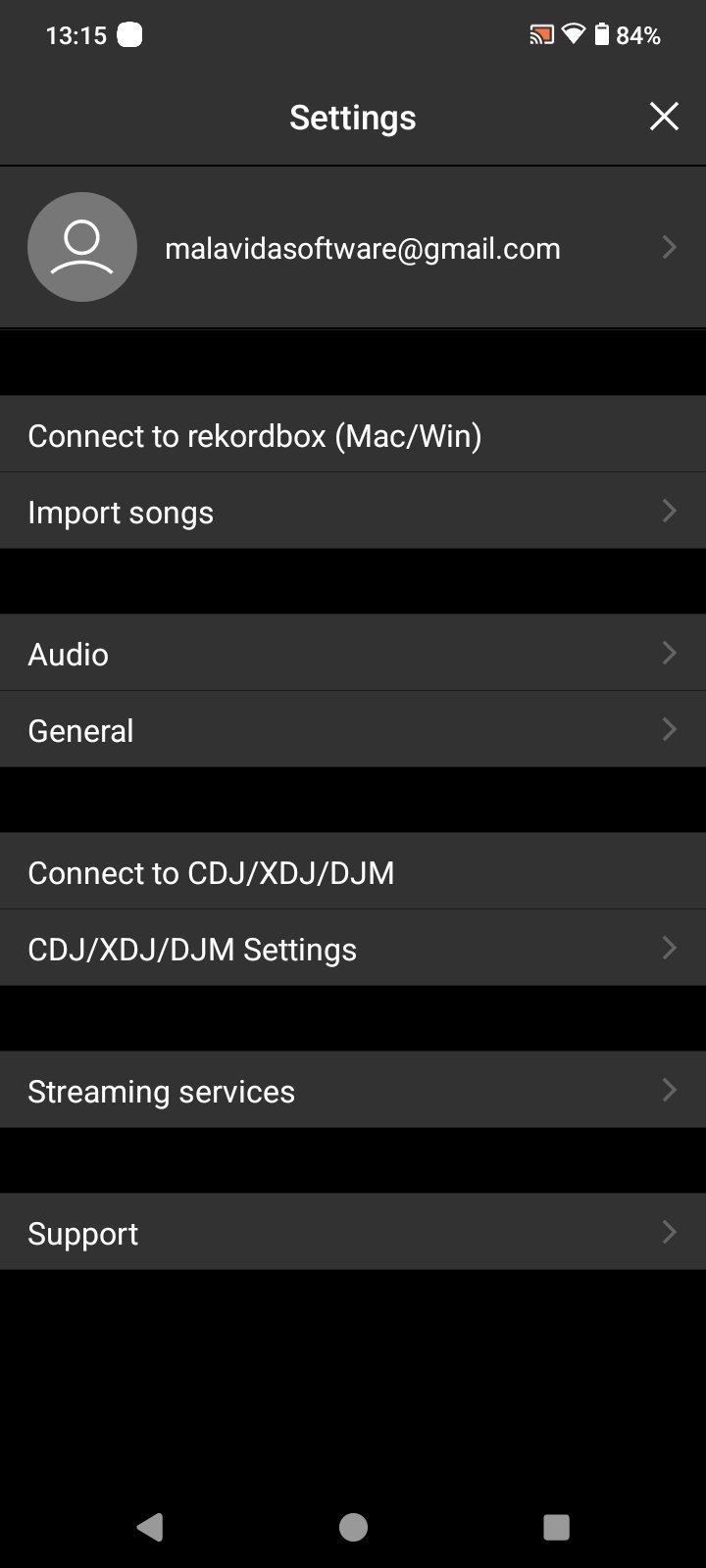Open CDJ/XDJ/DJM Settings
The image size is (706, 1568).
(353, 948)
